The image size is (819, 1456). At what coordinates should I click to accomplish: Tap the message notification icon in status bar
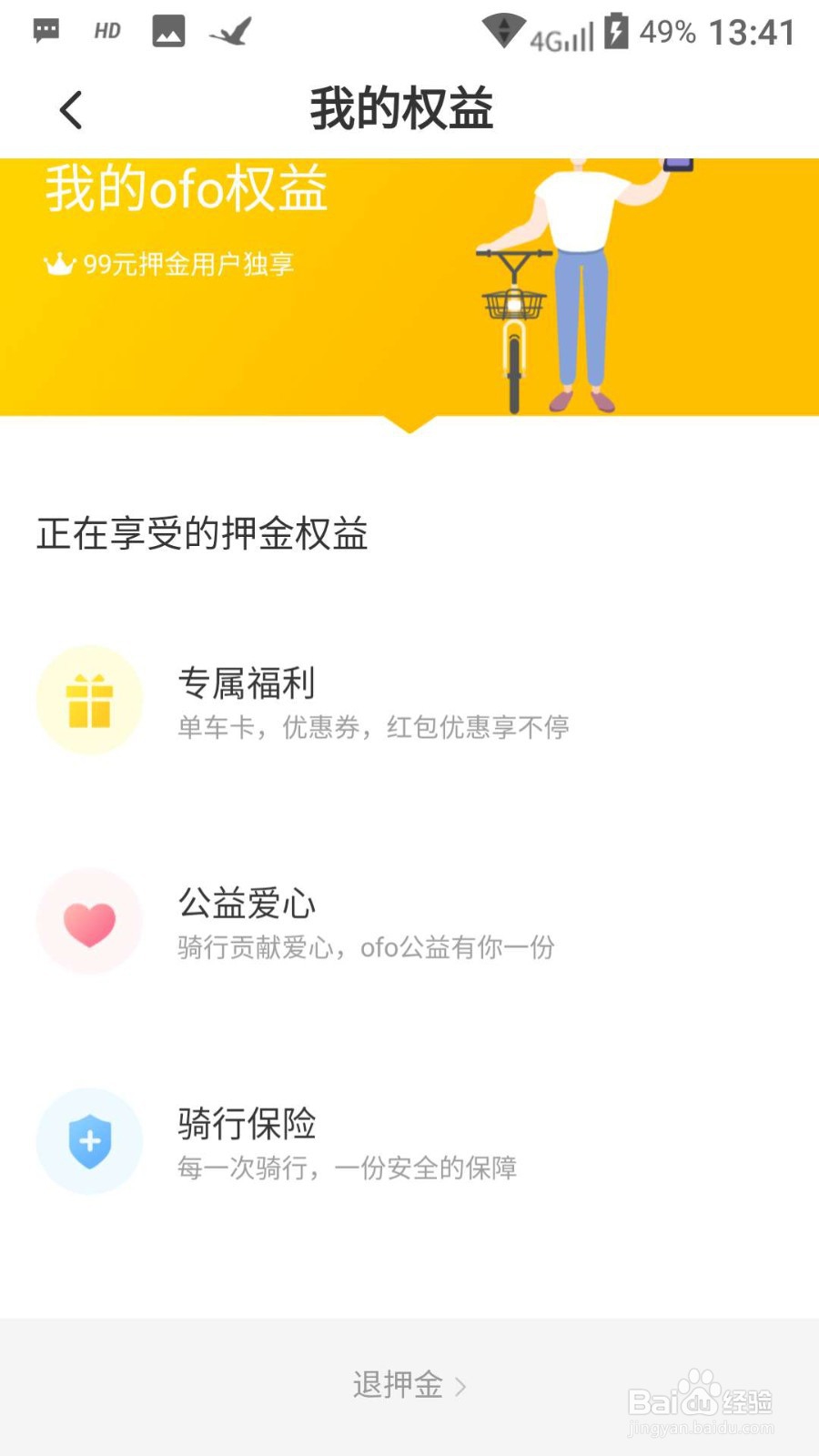(x=44, y=30)
